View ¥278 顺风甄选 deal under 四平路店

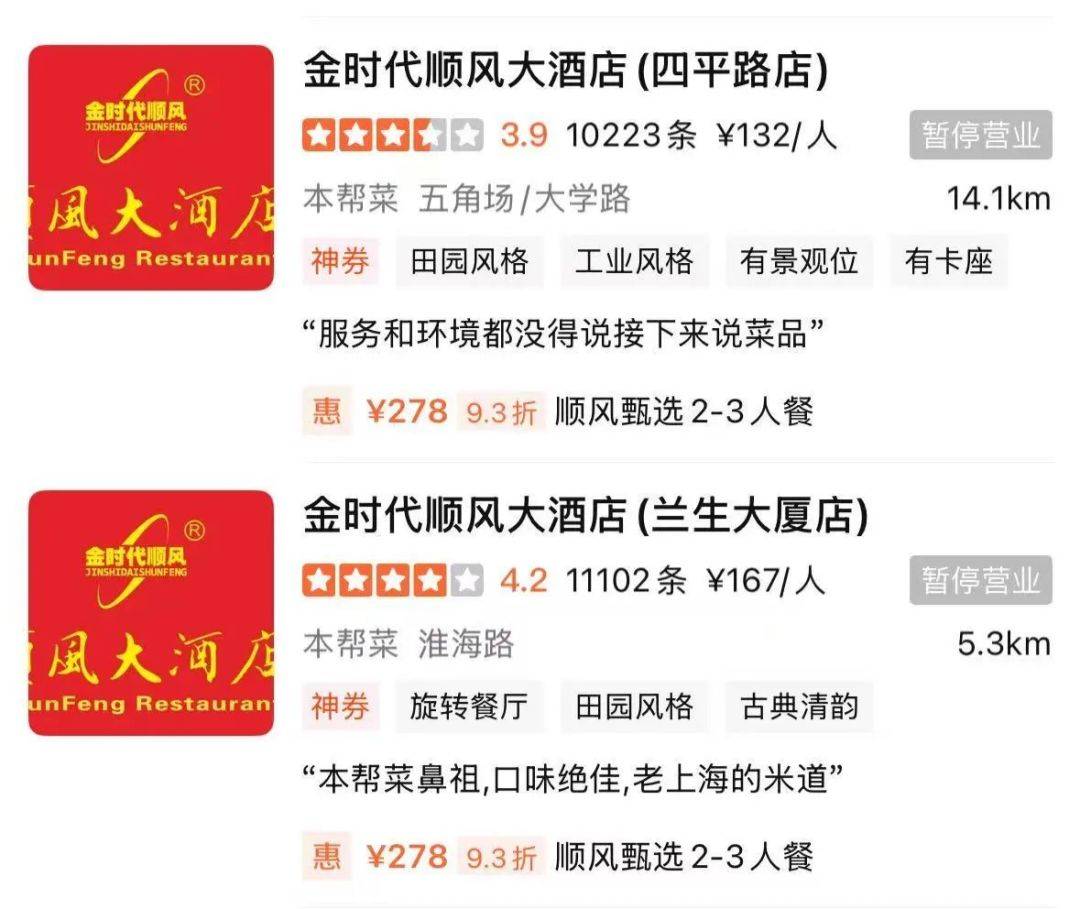(560, 411)
